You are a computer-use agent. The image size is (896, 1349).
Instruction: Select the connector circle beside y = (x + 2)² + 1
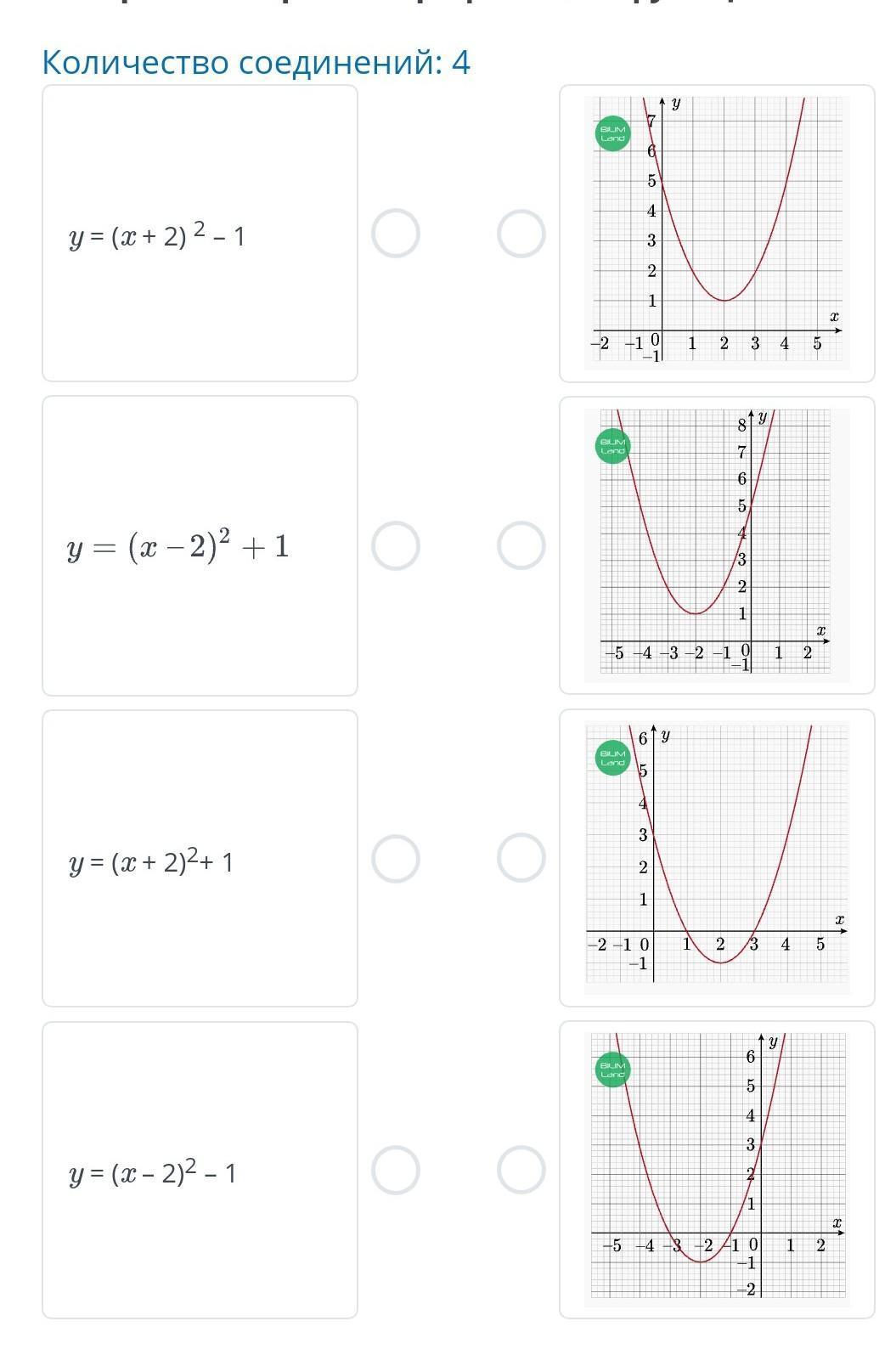tap(396, 858)
